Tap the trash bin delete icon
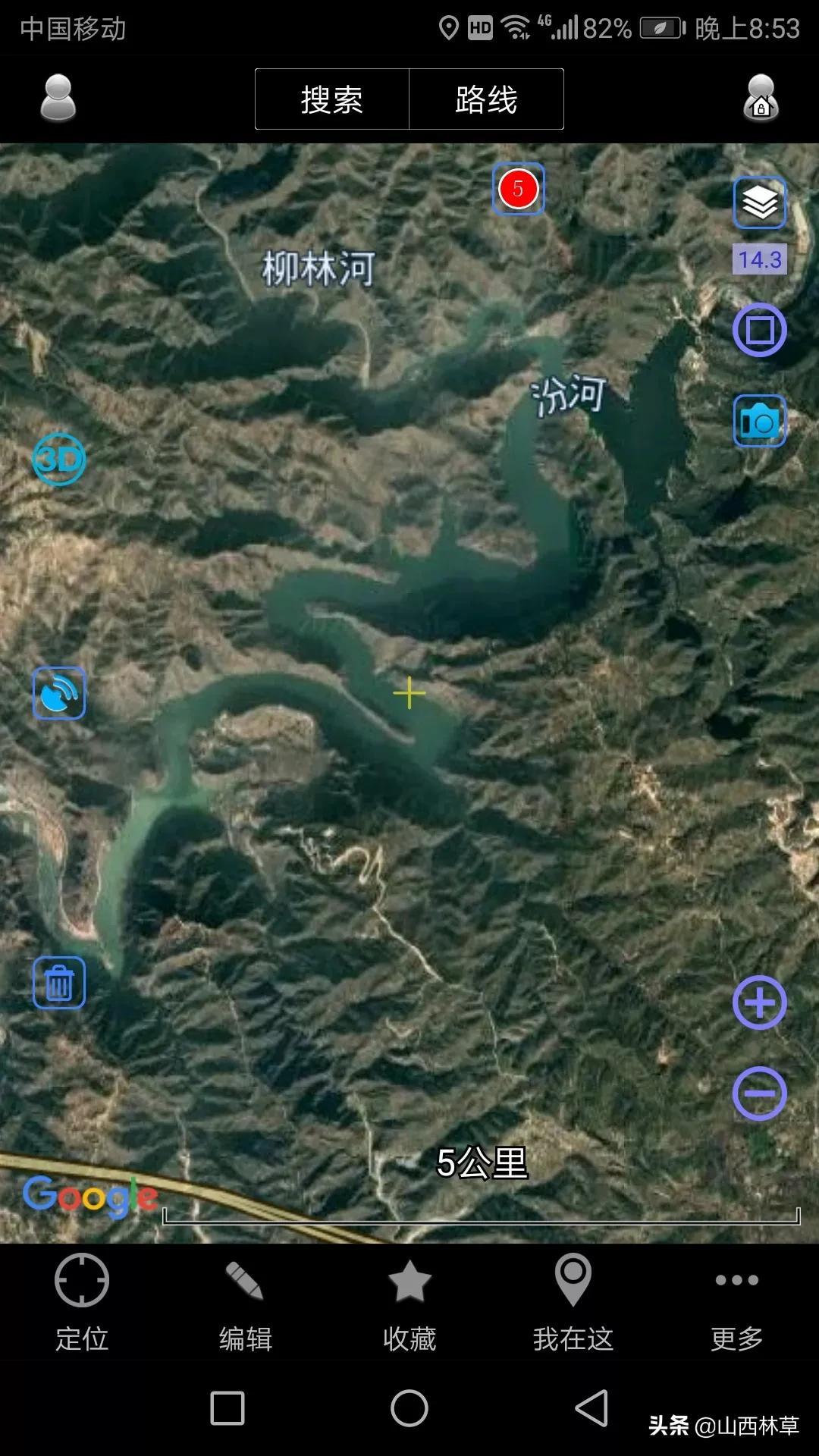 59,983
